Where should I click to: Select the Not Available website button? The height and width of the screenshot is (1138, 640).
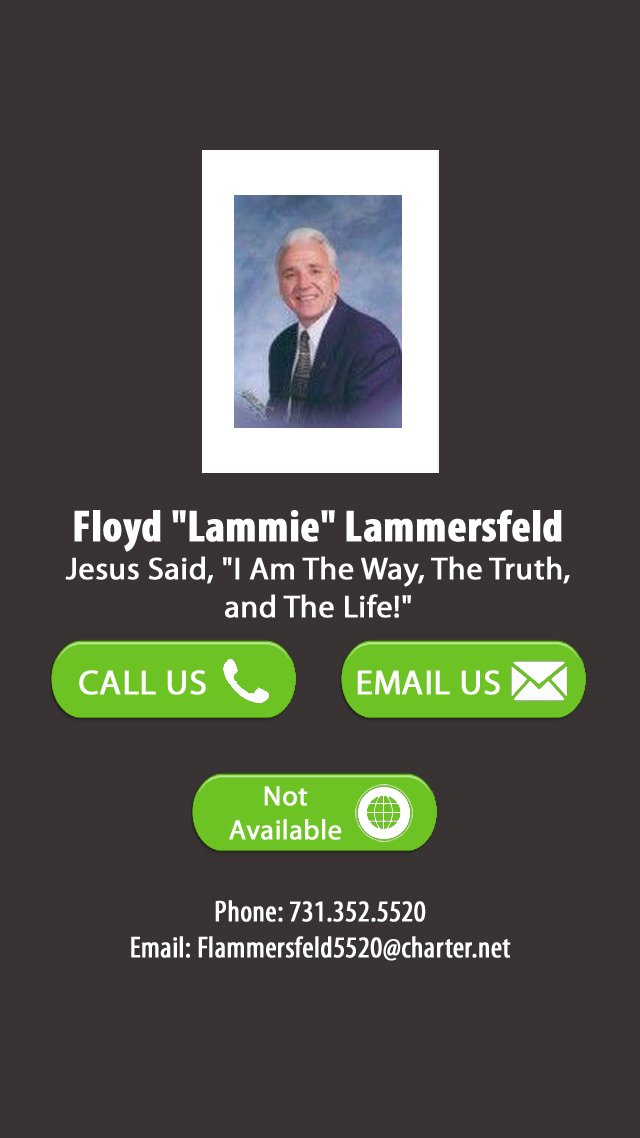(x=314, y=812)
